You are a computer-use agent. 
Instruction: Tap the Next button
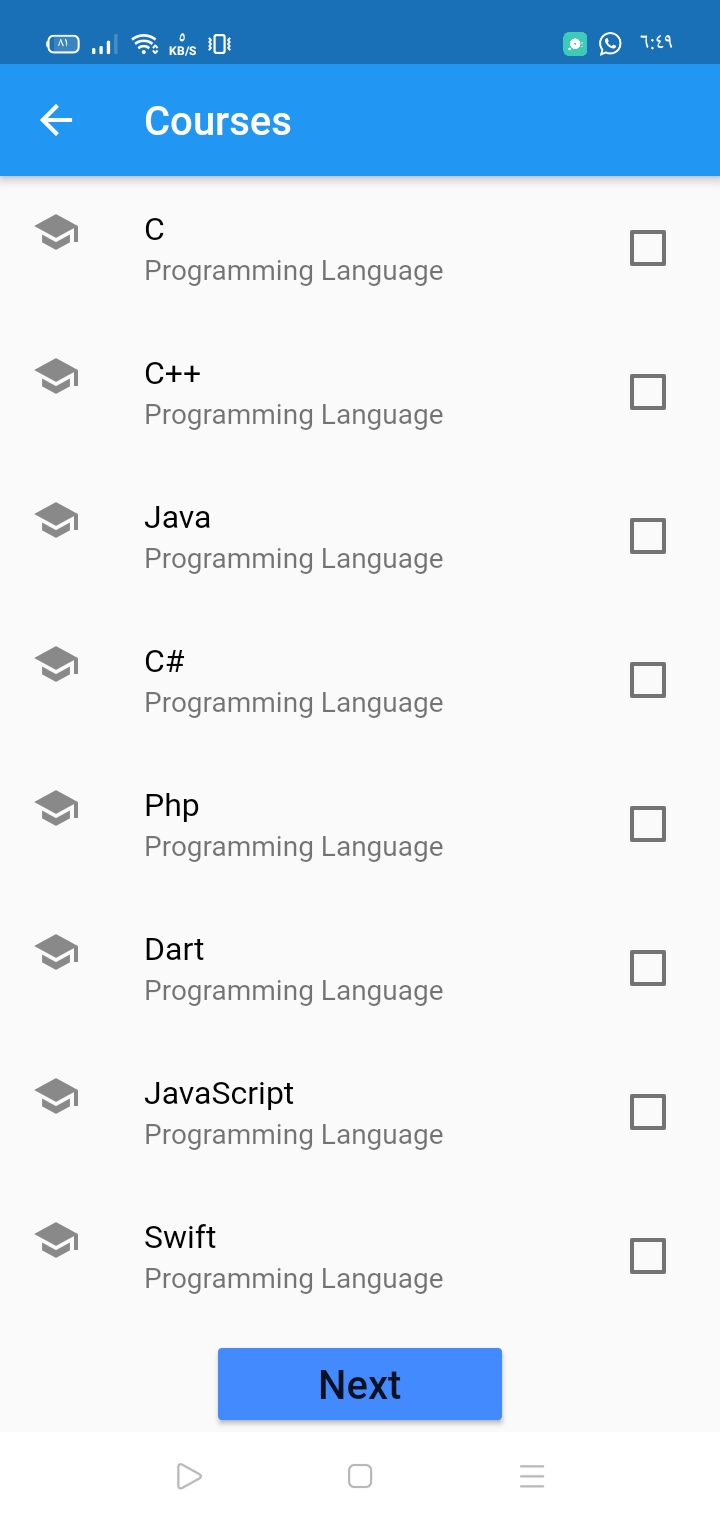point(359,1384)
